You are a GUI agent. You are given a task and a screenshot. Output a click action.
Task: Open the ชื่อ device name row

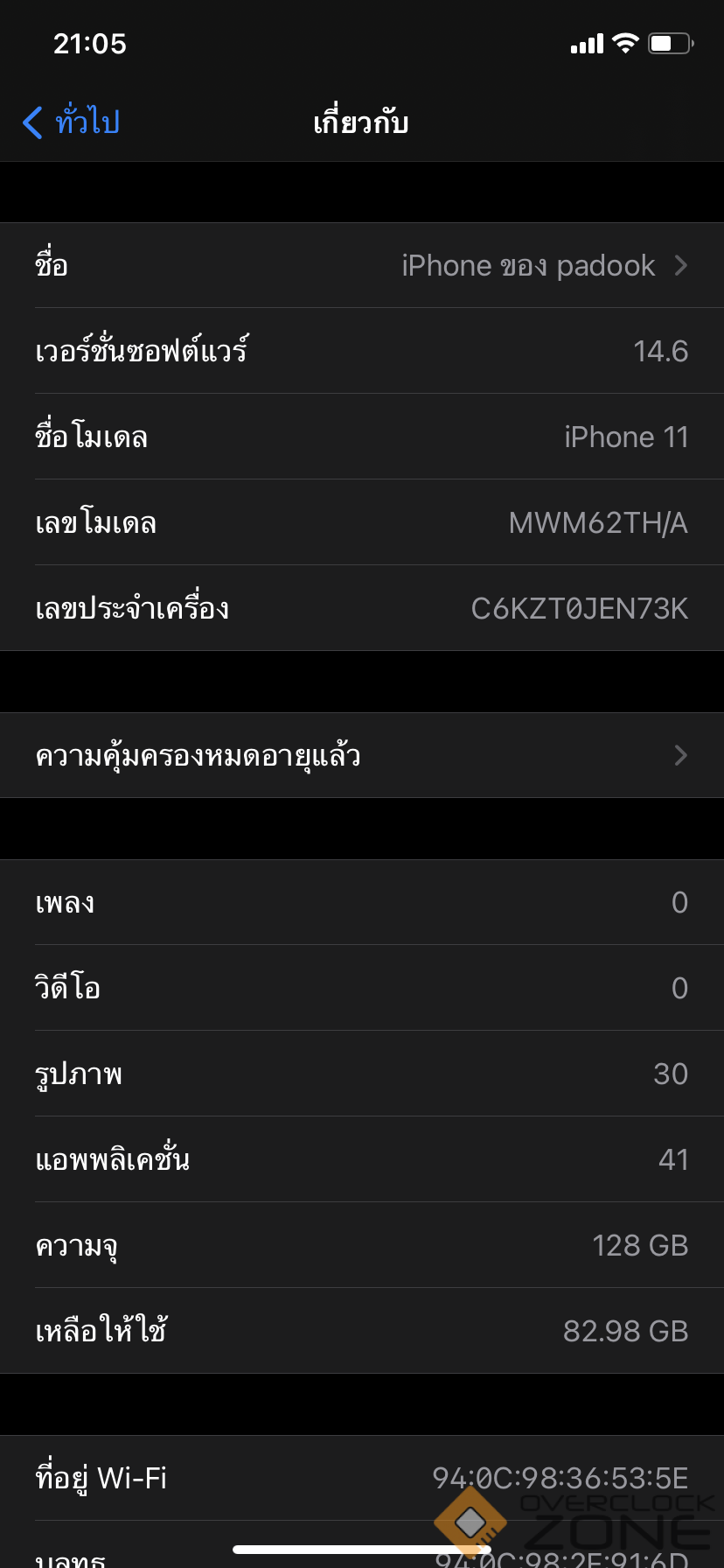tap(362, 265)
